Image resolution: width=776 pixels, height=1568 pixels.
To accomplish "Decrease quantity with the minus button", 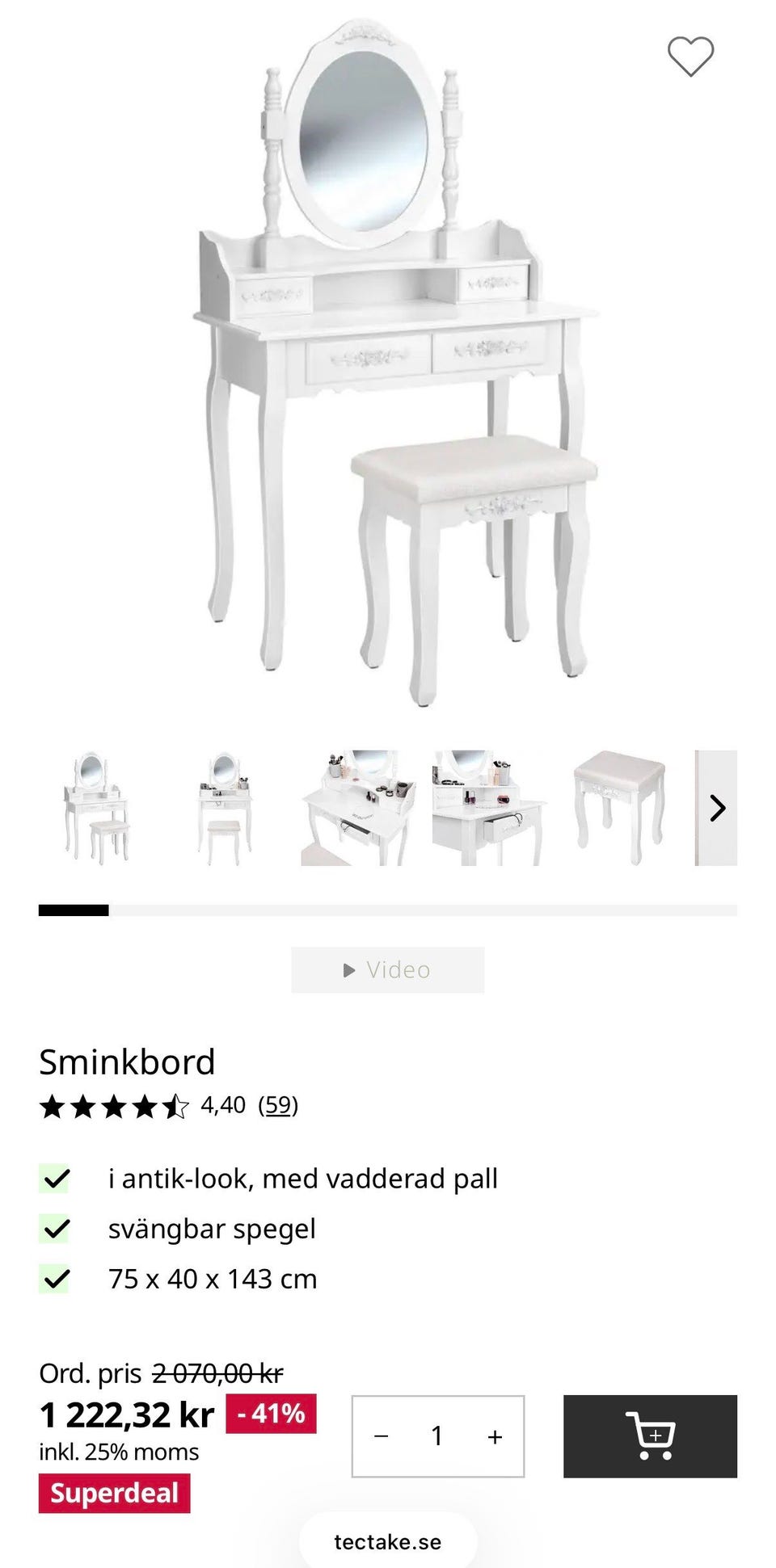I will click(382, 1436).
